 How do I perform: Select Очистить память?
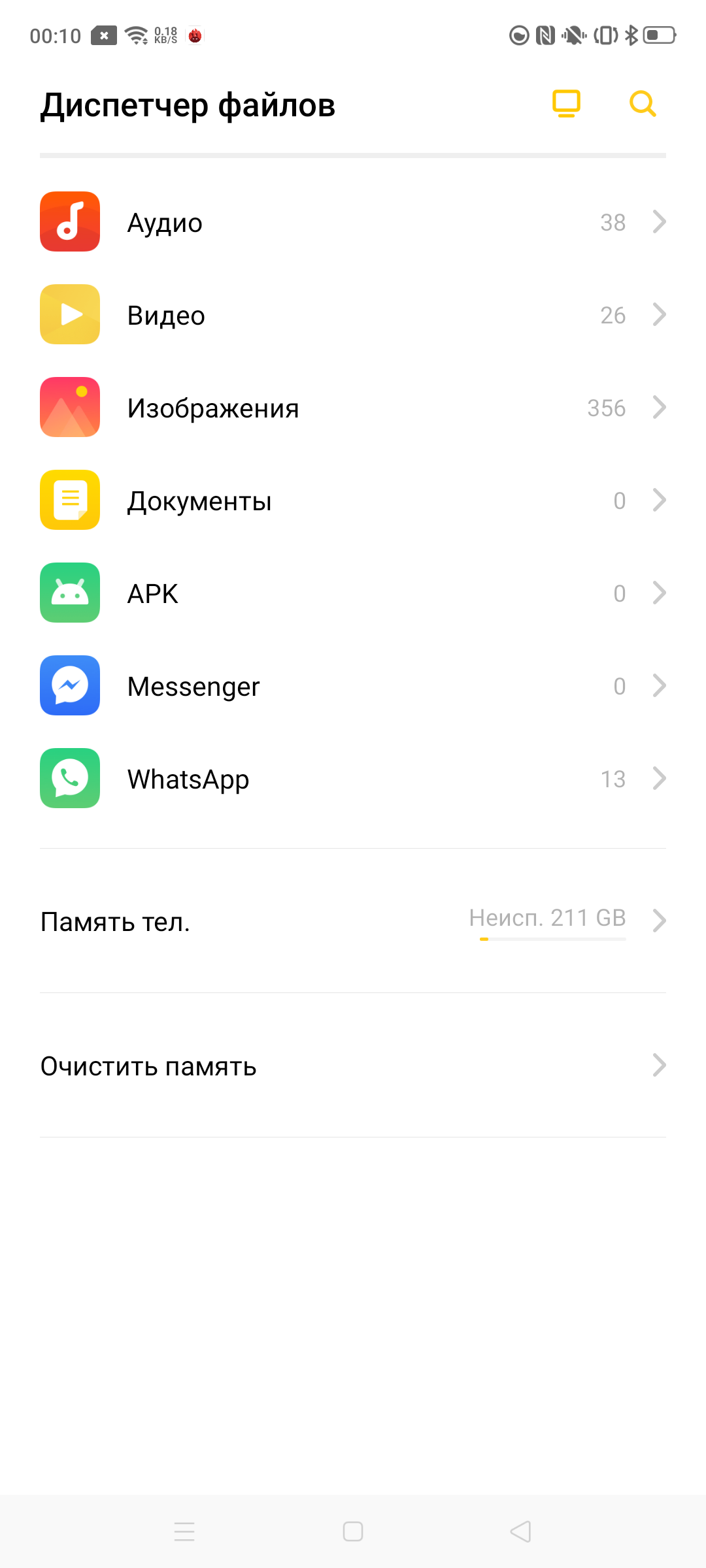tap(353, 1066)
